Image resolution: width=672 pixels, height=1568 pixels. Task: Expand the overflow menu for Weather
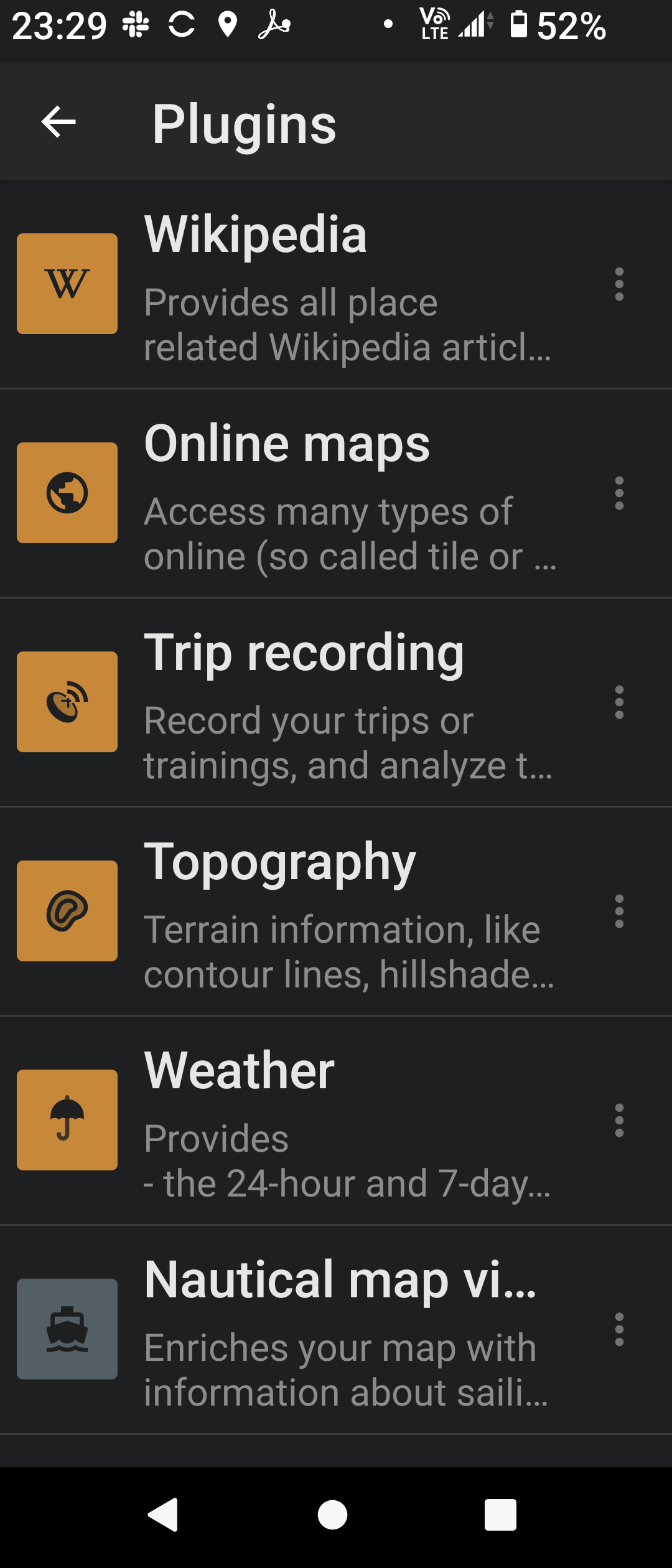point(618,1121)
